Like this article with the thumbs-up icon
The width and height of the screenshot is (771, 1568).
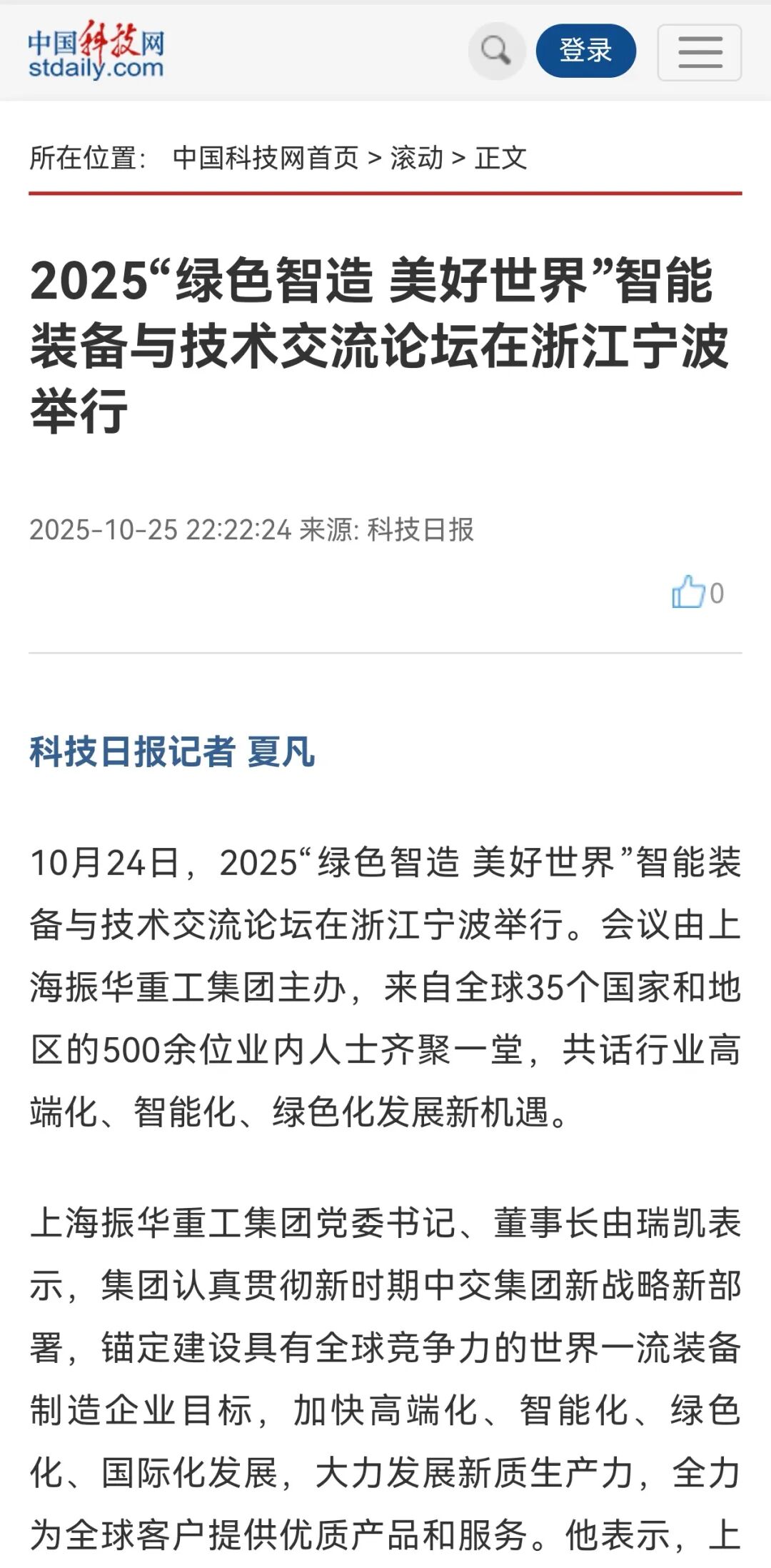pyautogui.click(x=688, y=592)
